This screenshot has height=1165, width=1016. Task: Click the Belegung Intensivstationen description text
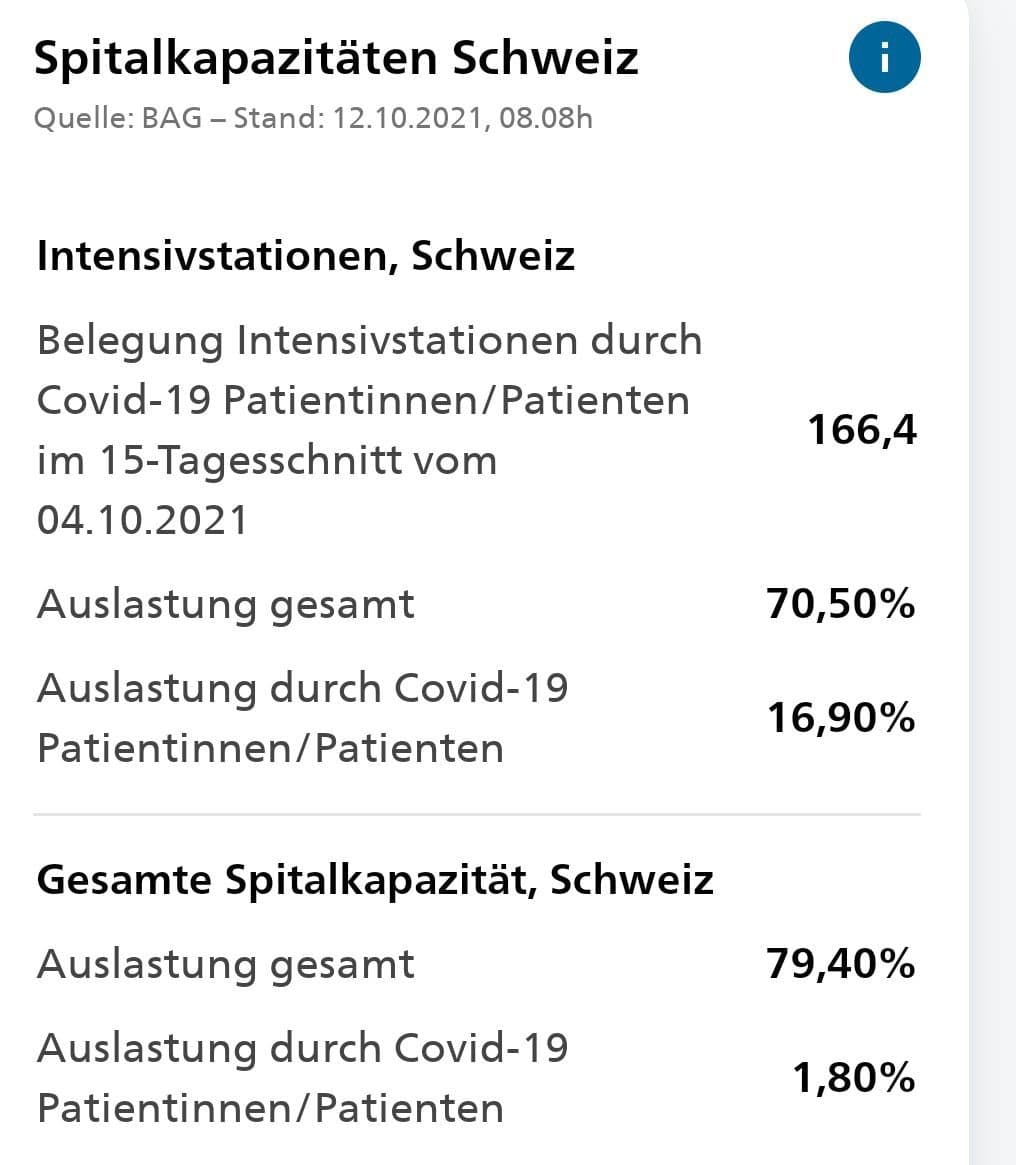point(369,340)
